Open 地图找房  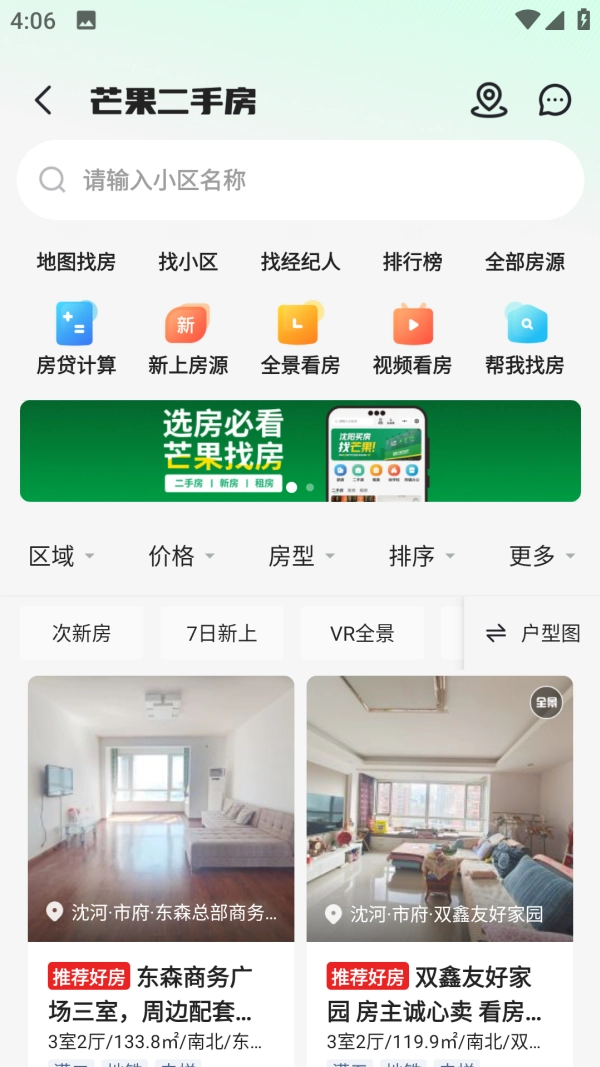click(x=76, y=262)
